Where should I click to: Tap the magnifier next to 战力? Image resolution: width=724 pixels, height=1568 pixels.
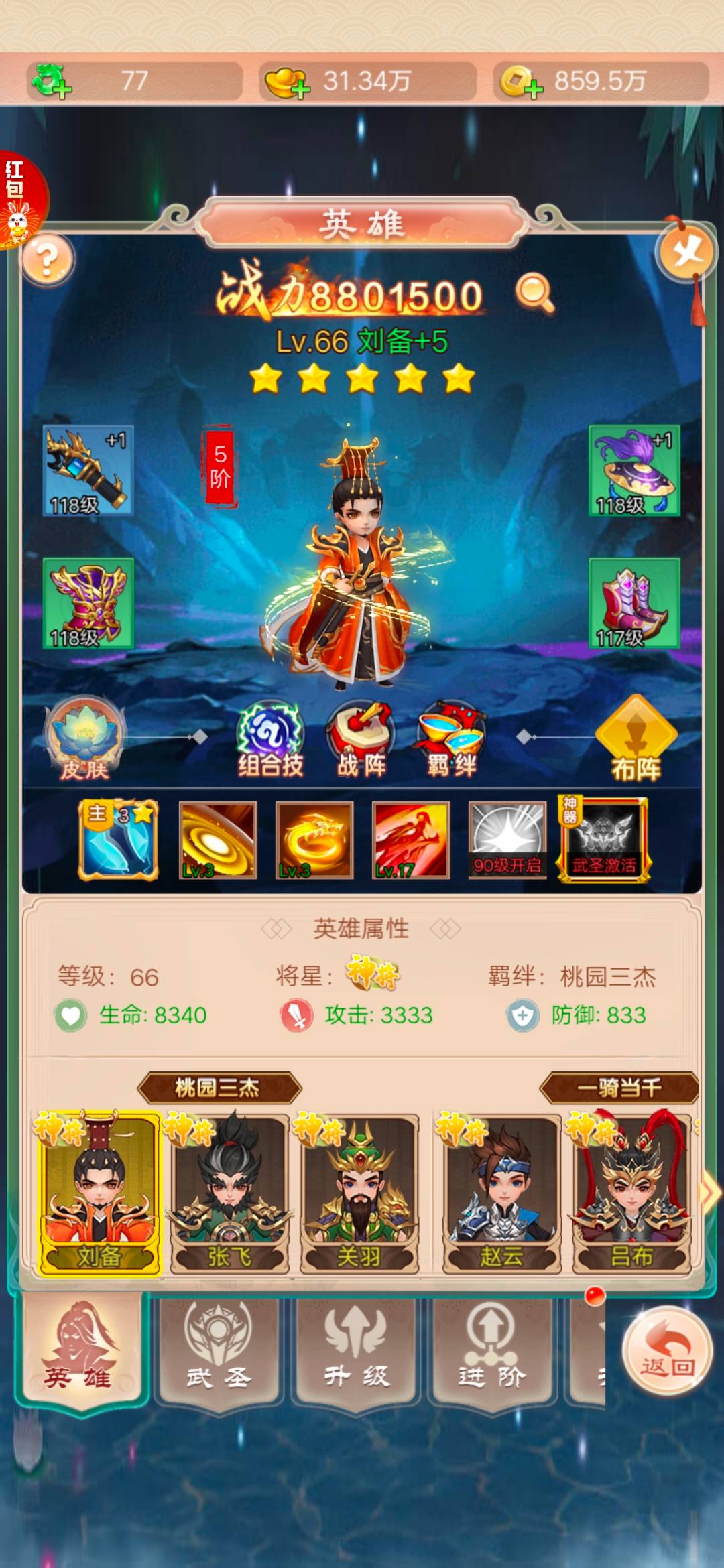pos(534,292)
